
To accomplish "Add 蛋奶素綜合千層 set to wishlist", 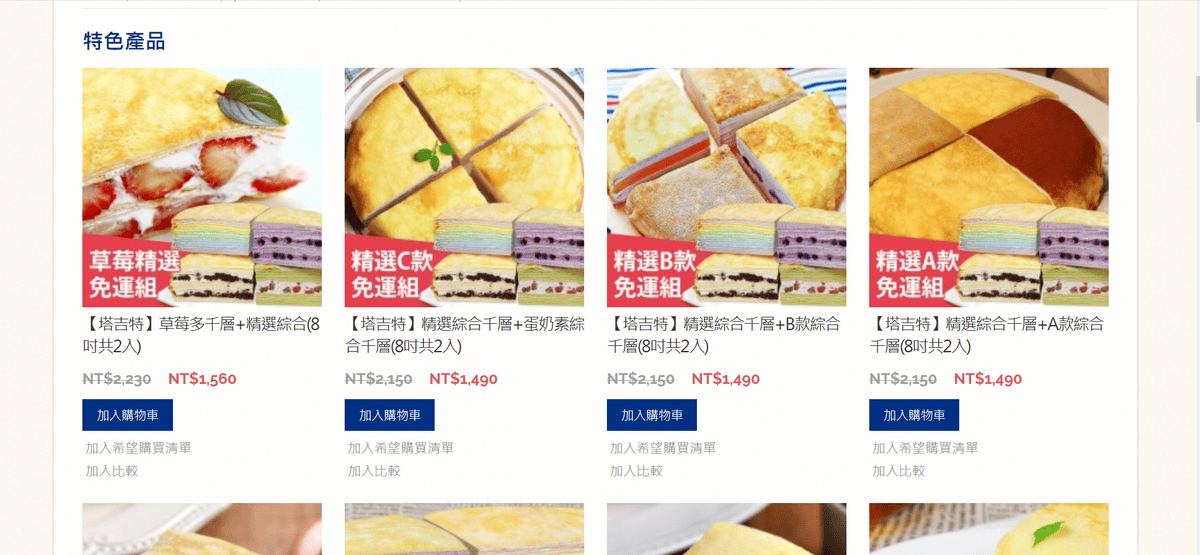I will click(x=400, y=448).
